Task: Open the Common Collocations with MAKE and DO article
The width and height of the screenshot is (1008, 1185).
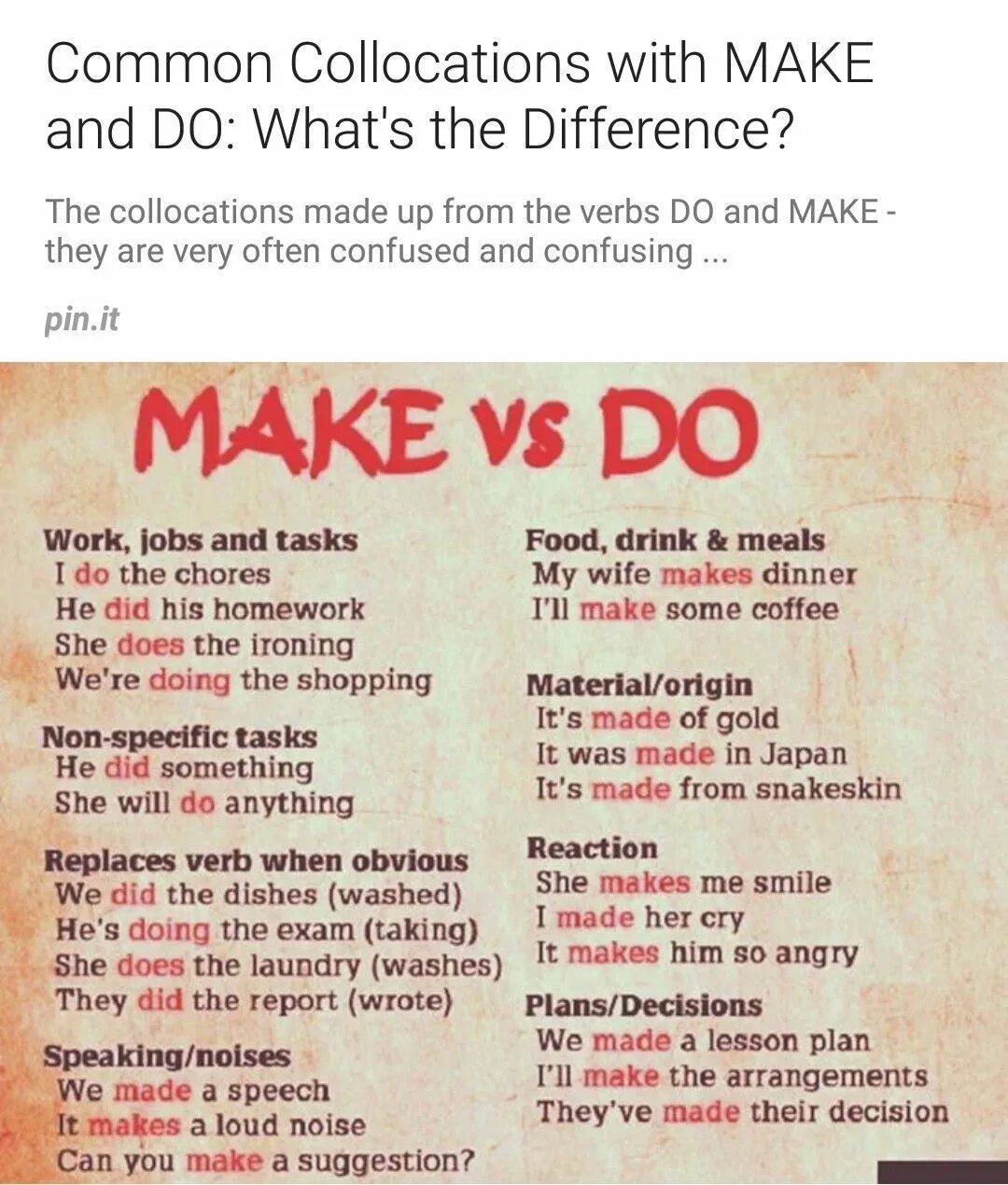Action: tap(459, 95)
